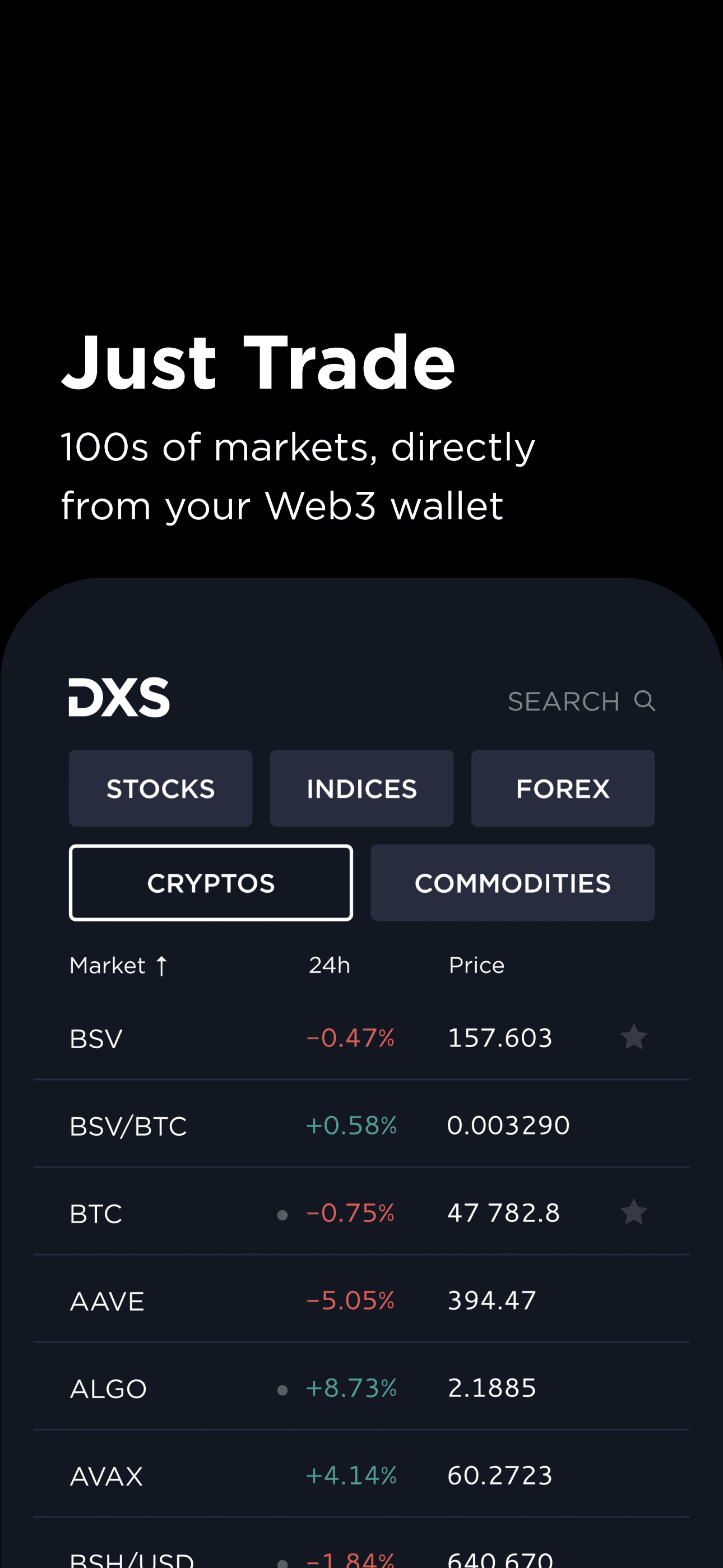Show COMMODITIES markets
The width and height of the screenshot is (723, 1568).
point(512,883)
